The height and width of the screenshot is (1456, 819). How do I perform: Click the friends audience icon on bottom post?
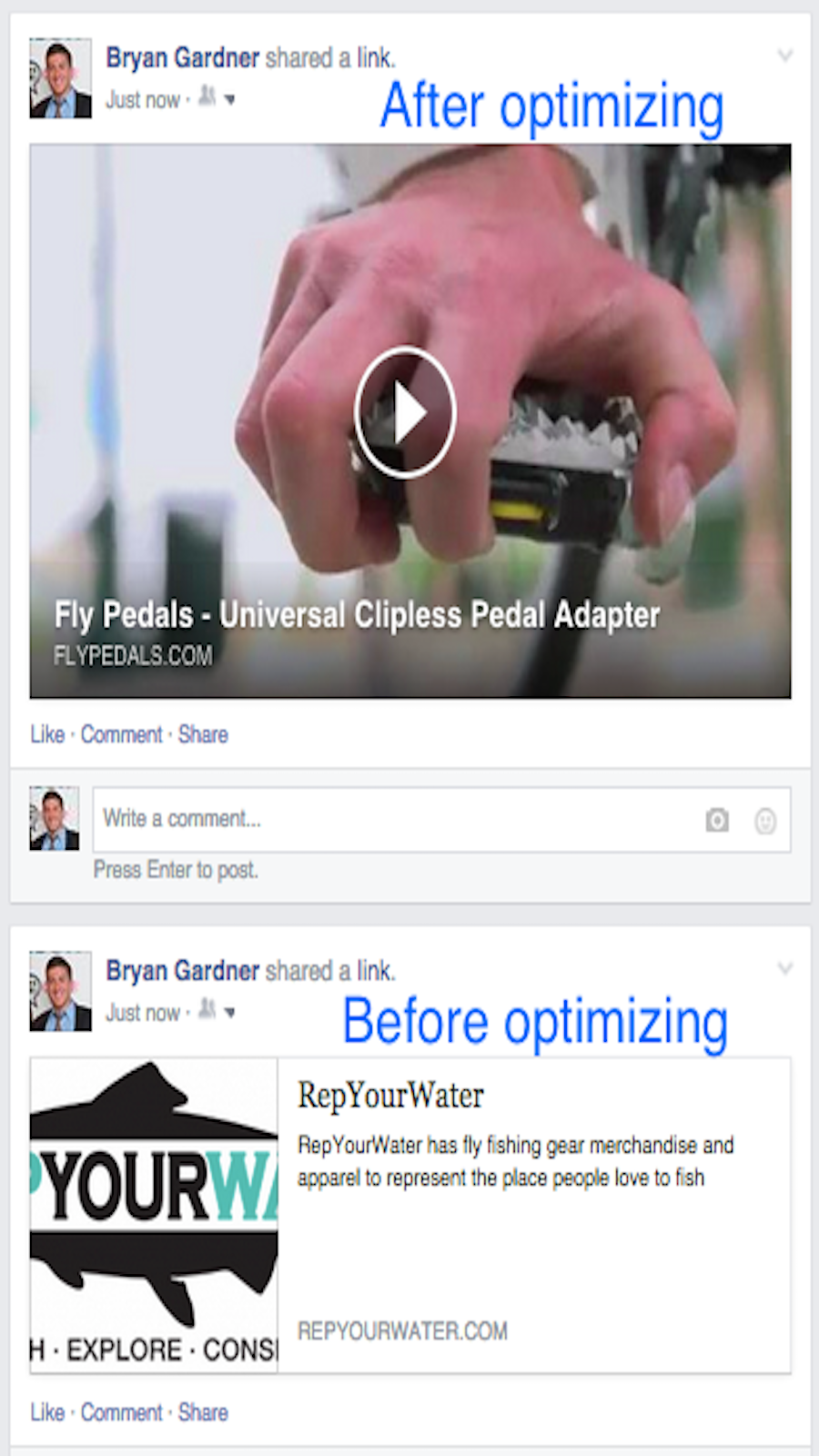[x=207, y=1012]
